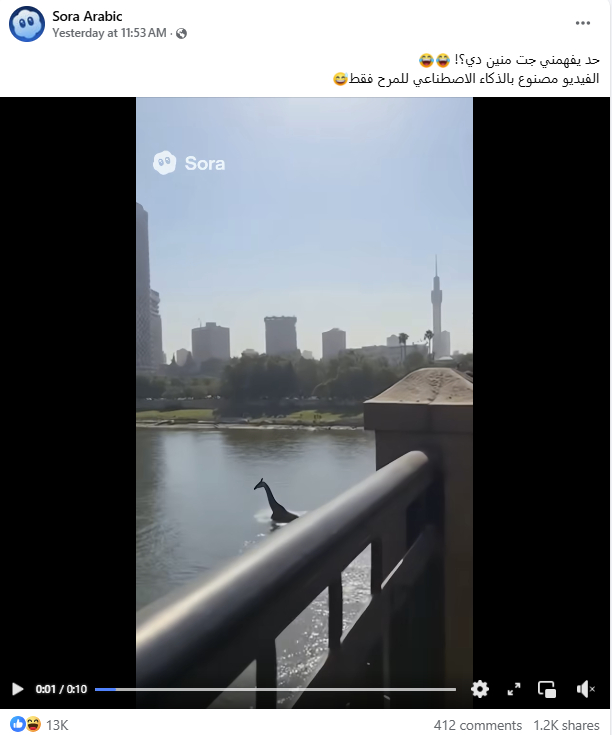The image size is (612, 735).
Task: Expand the video to fullscreen
Action: 514,689
